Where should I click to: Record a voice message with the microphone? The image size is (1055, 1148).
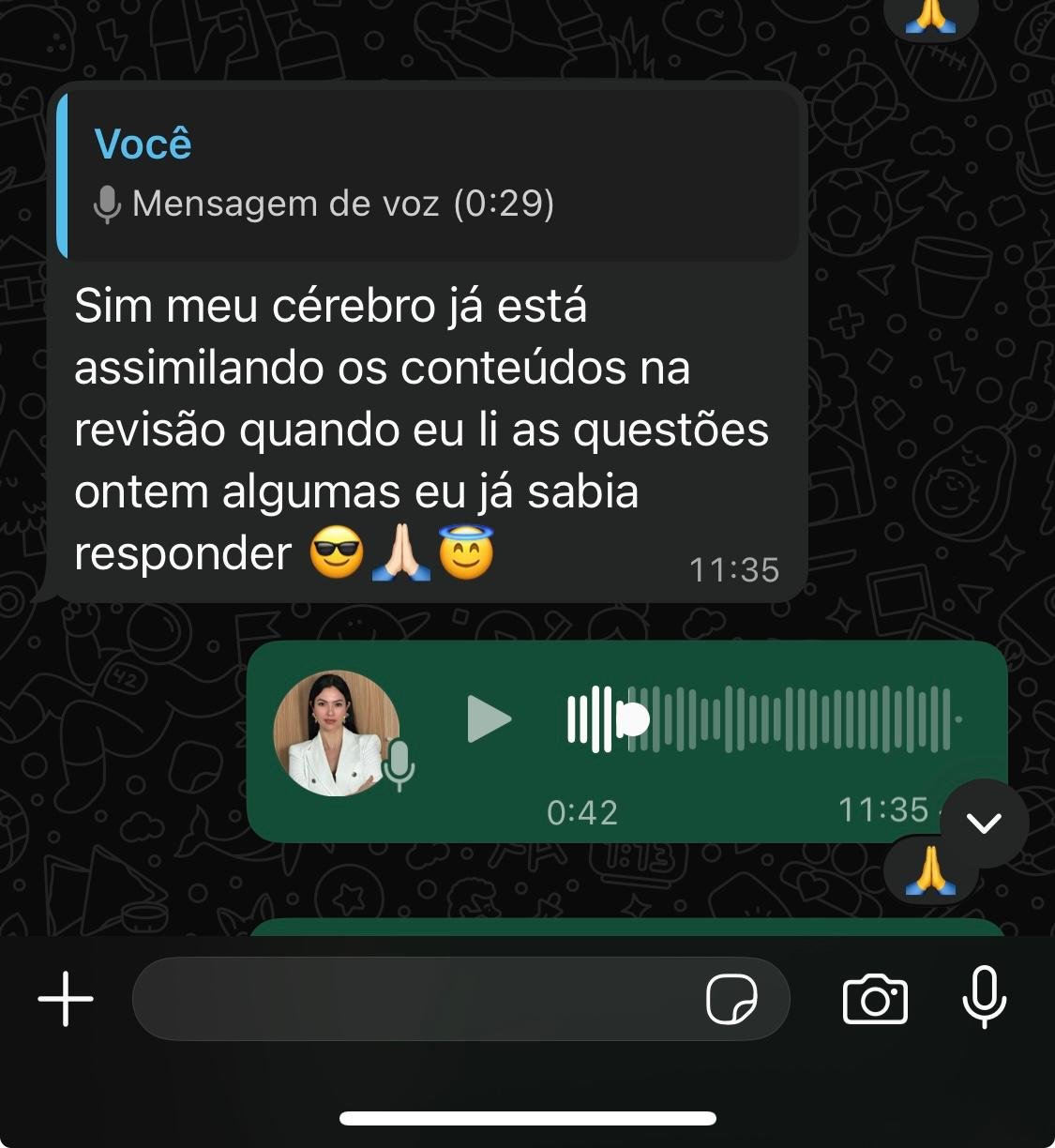coord(984,998)
